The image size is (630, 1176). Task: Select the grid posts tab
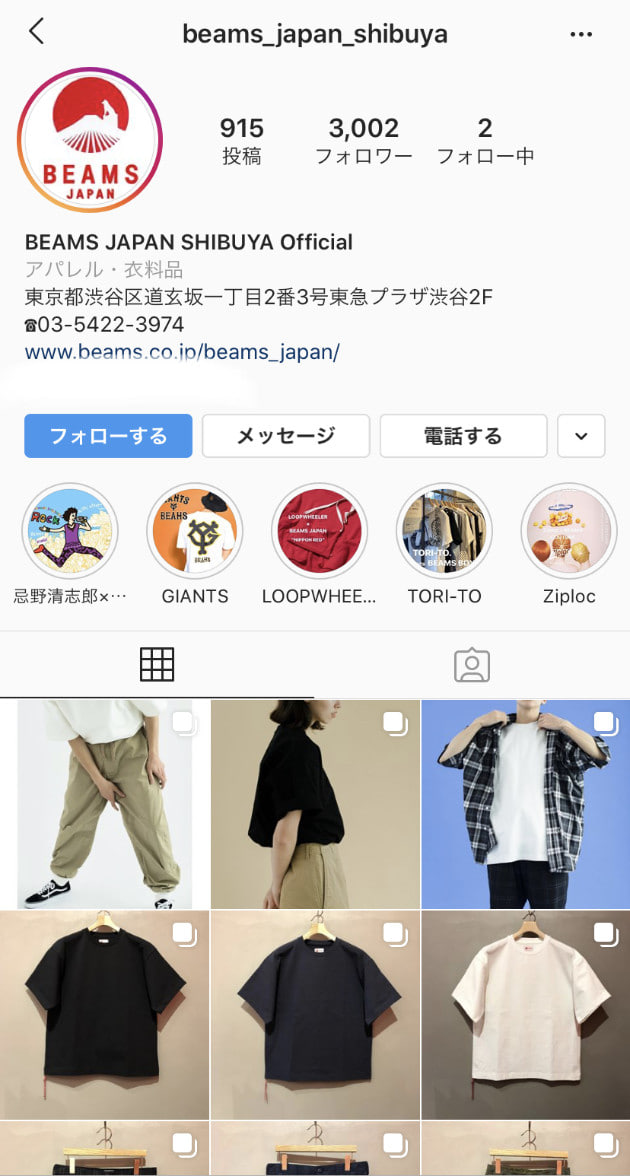click(x=157, y=665)
